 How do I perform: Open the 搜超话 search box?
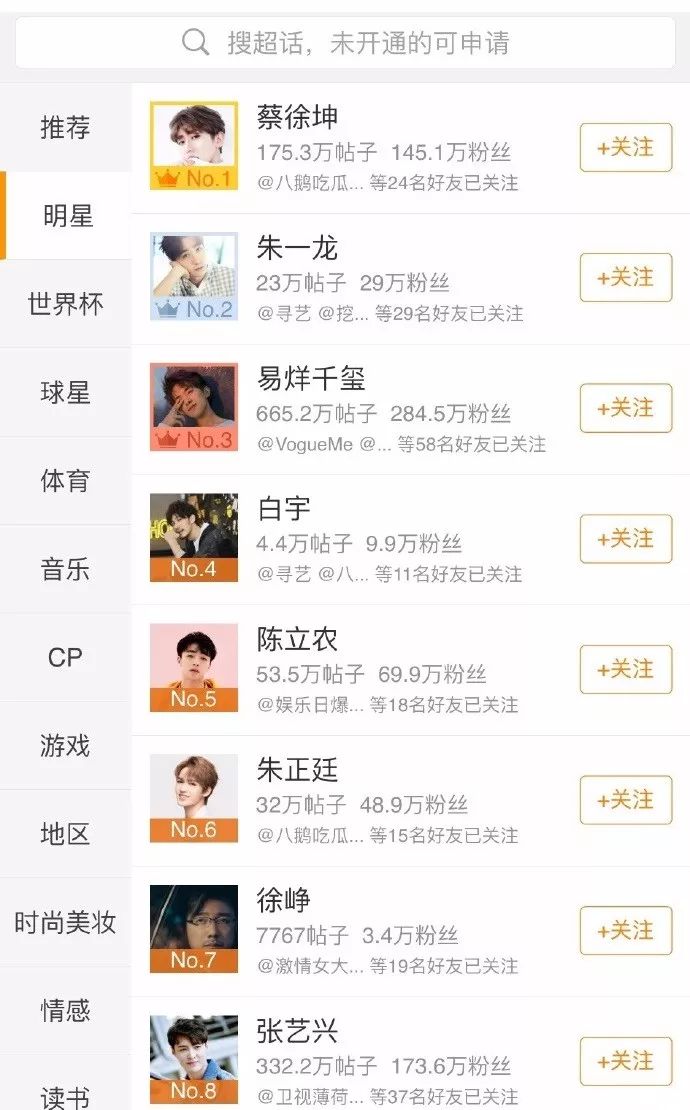345,43
